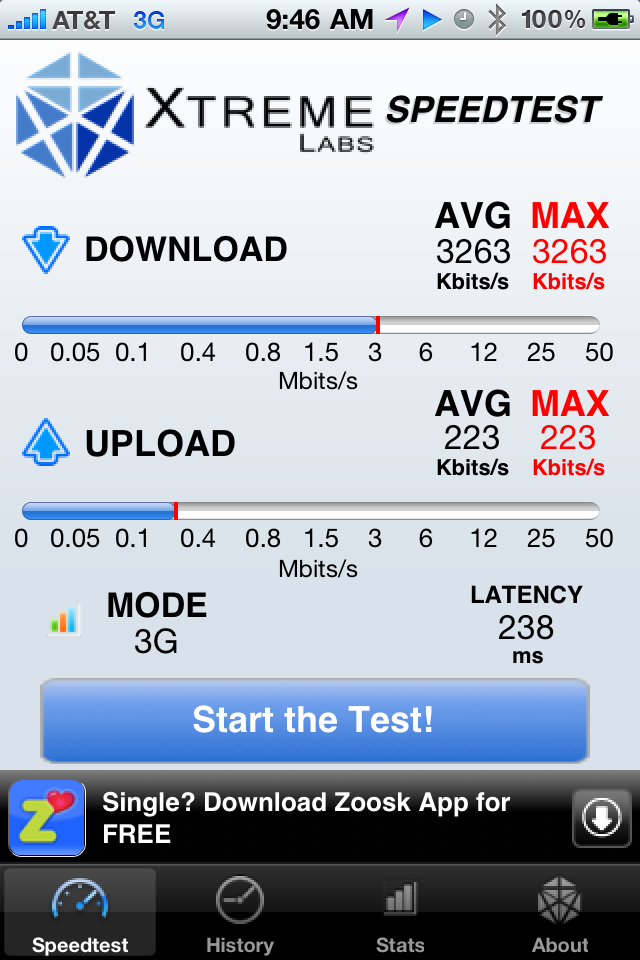The width and height of the screenshot is (640, 960).
Task: Tap the Zoosk ad download icon
Action: 601,818
